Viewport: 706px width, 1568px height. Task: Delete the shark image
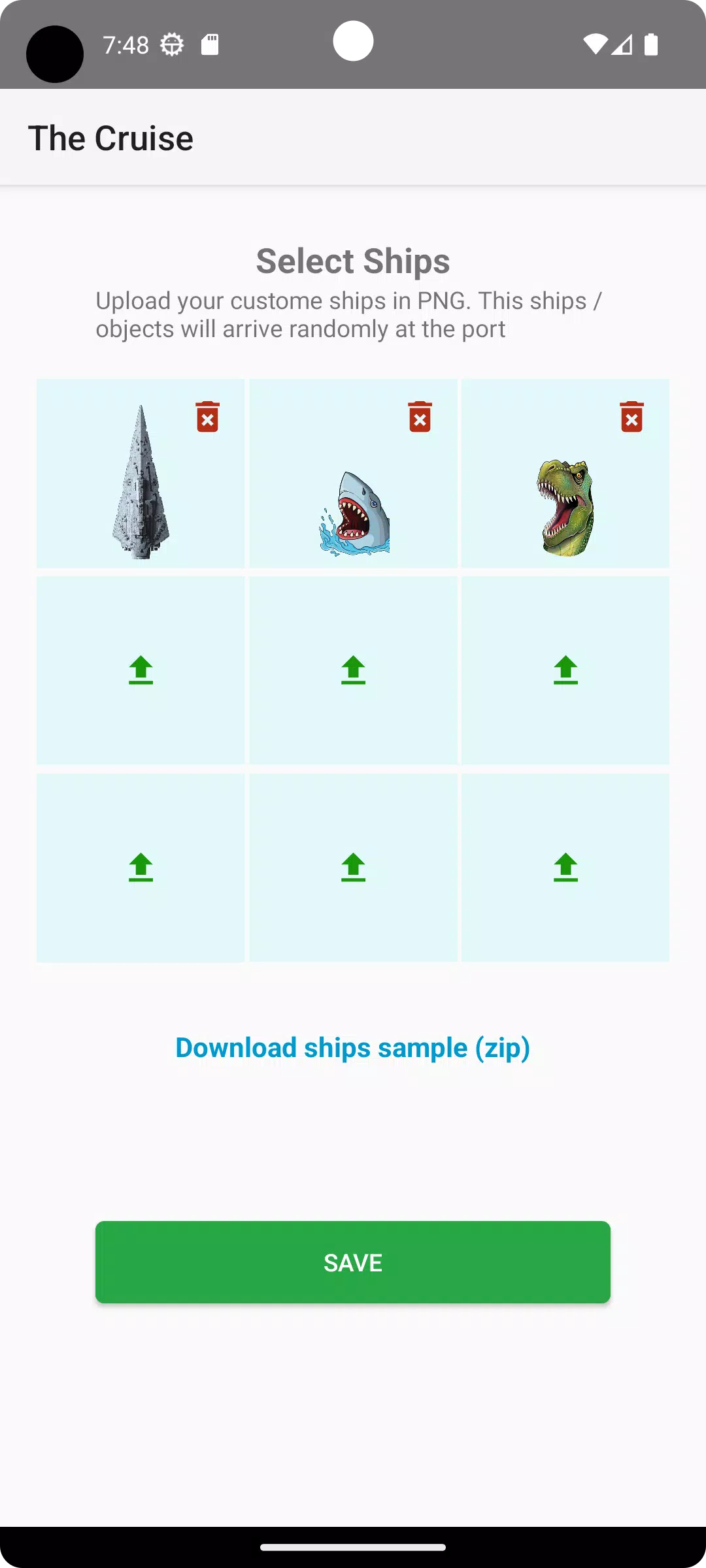pos(420,417)
